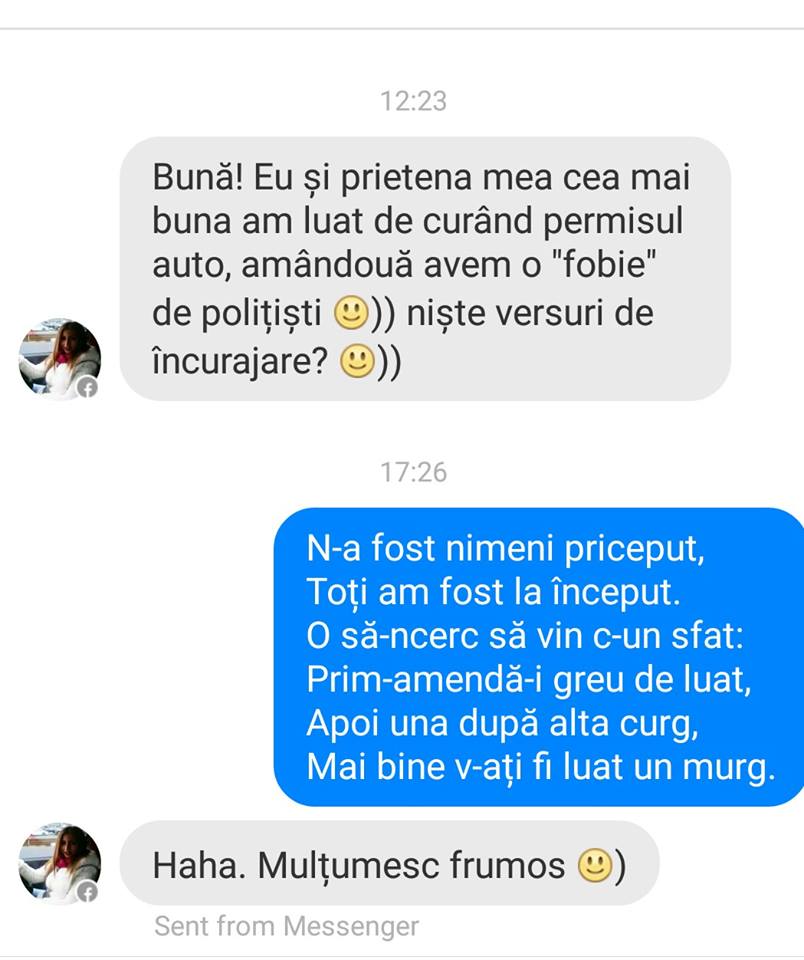Screen dimensions: 804x960
Task: Click the Facebook badge on the top profile picture
Action: pos(90,385)
